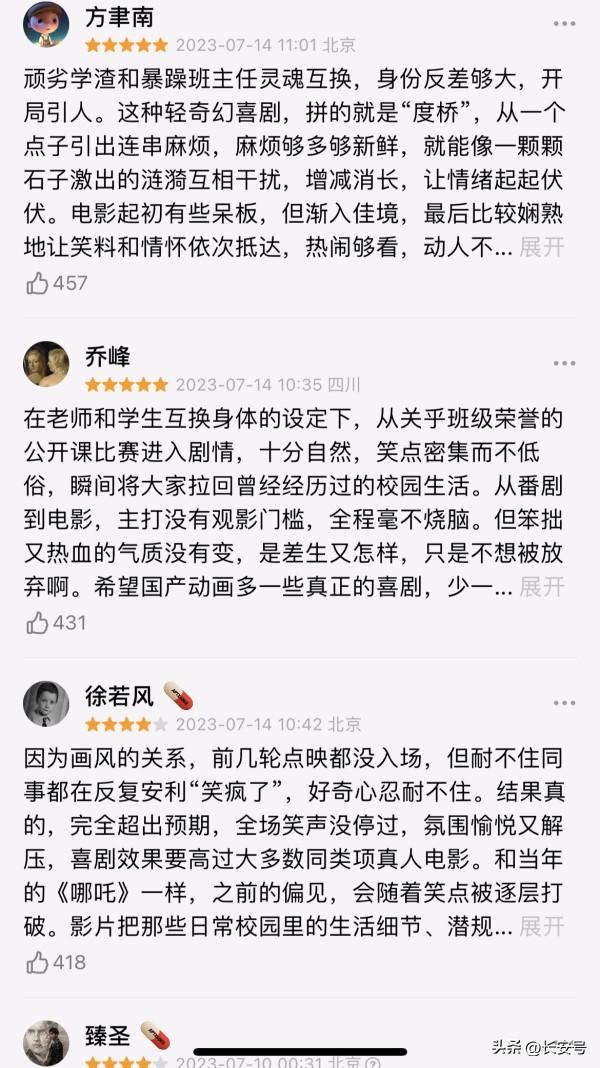
Task: Expand 方聿南's full review with 展开
Action: 542,247
